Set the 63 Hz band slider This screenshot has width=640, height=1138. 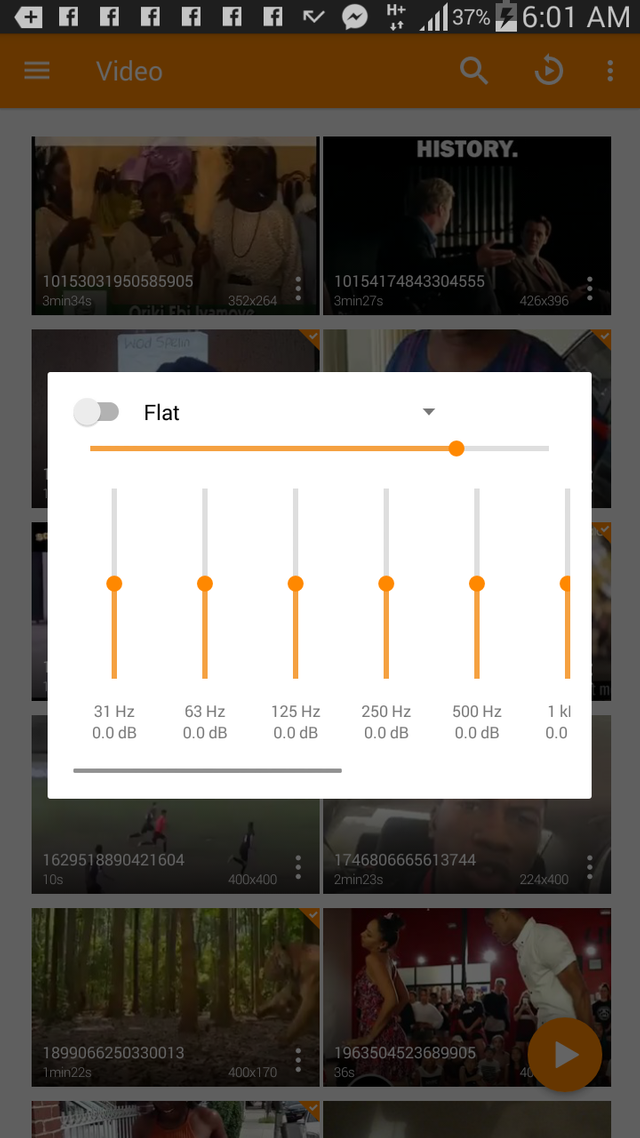[x=205, y=583]
